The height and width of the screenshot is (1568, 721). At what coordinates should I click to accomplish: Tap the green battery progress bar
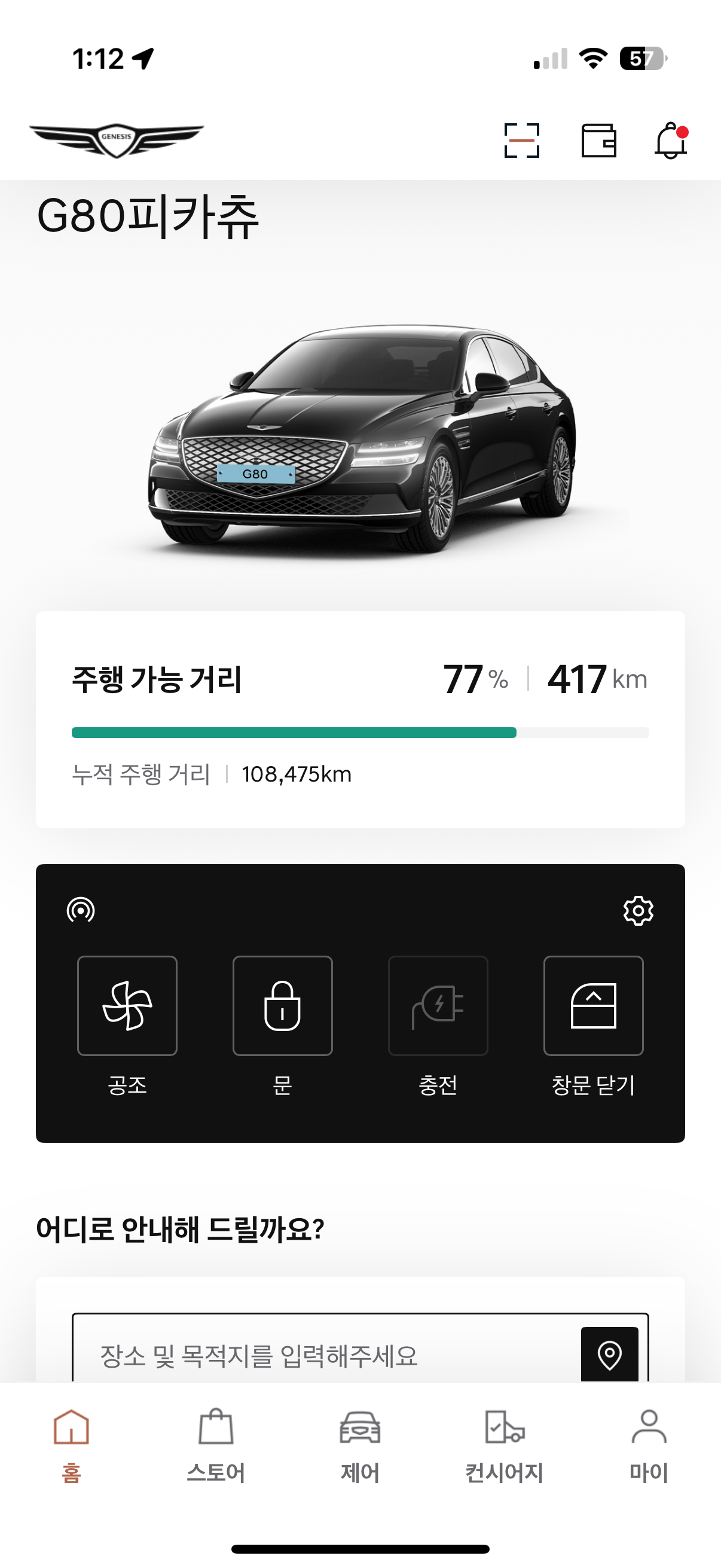(295, 732)
